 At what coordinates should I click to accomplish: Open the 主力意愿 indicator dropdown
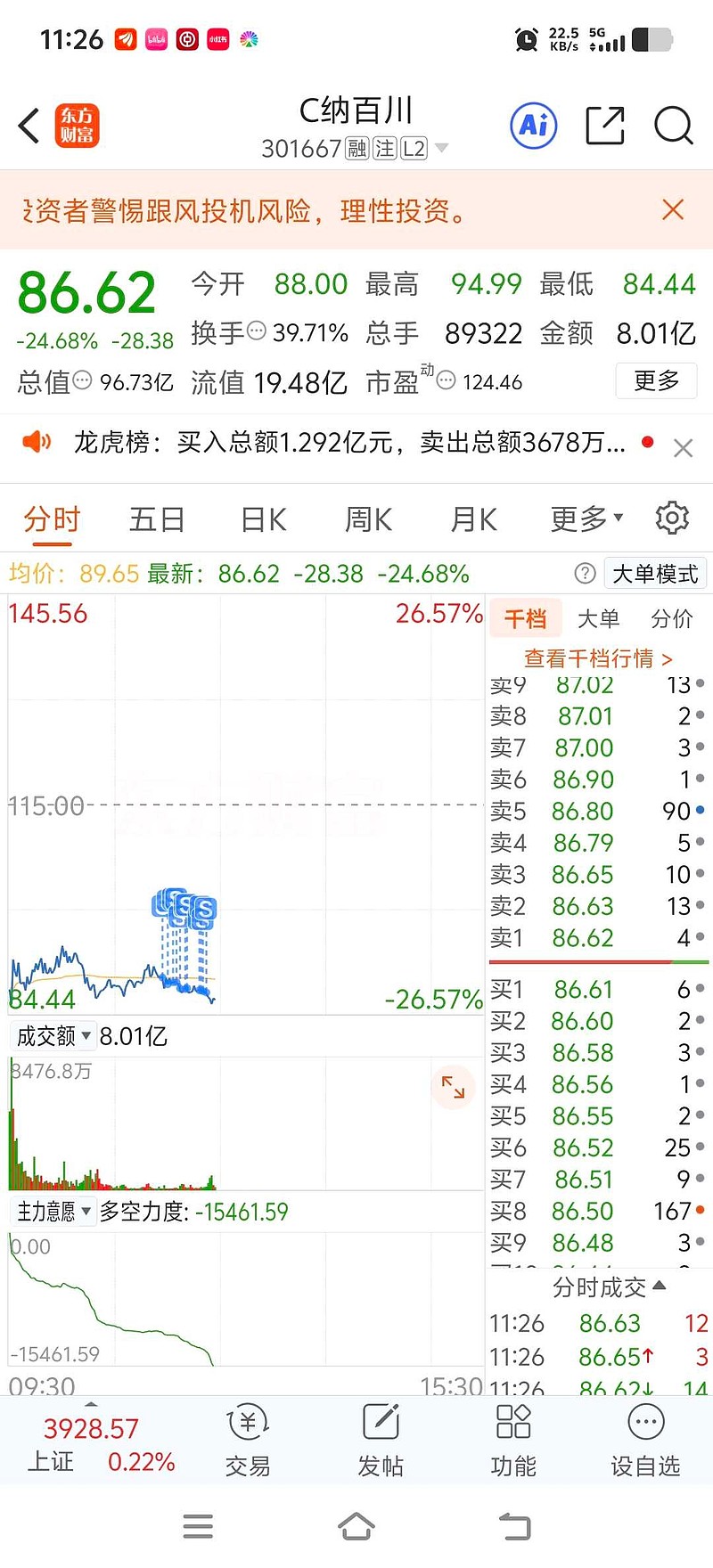53,1211
